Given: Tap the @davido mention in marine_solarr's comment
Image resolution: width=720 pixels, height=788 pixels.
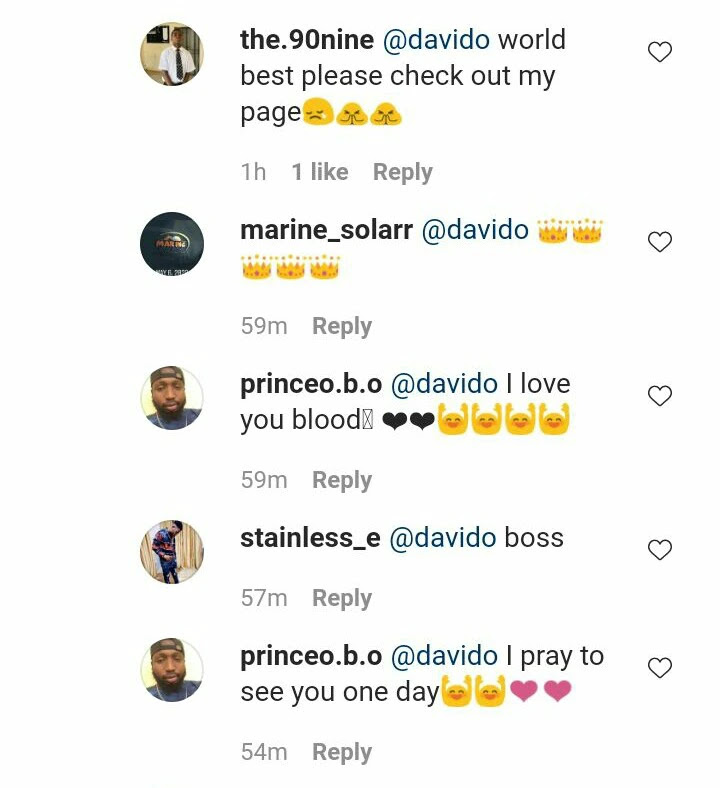Looking at the screenshot, I should click(x=475, y=230).
